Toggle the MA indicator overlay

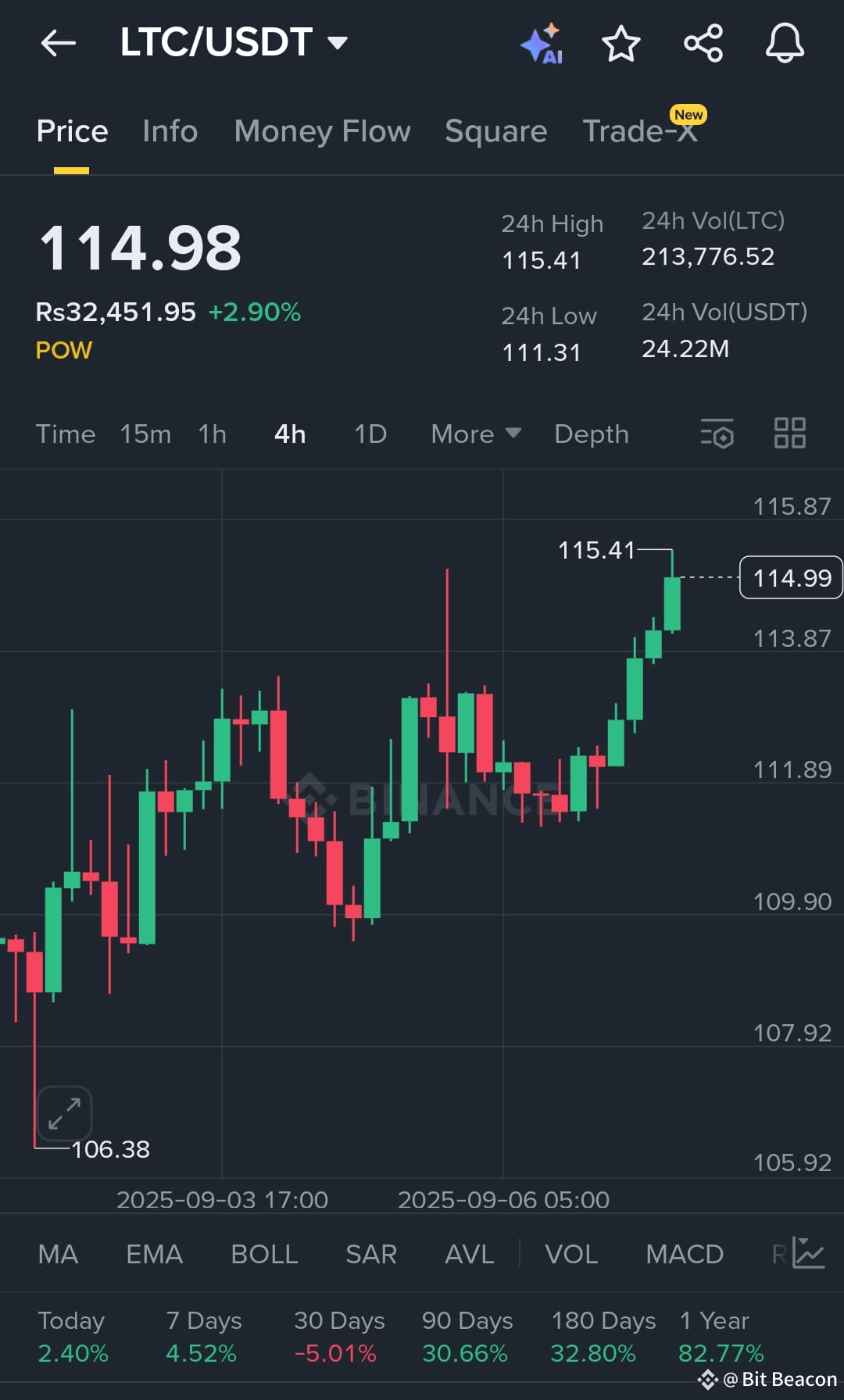[x=58, y=1254]
